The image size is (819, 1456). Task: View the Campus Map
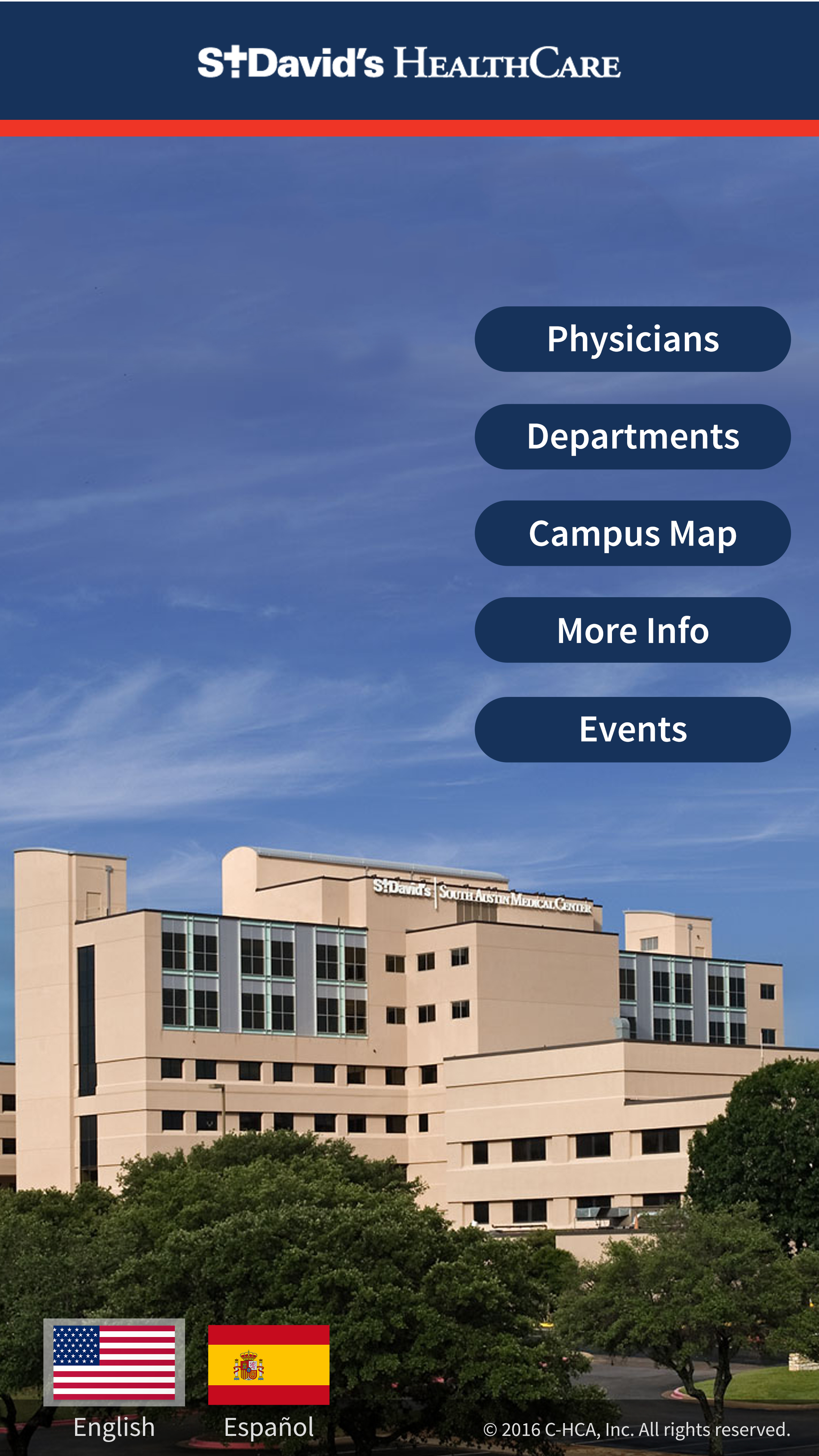632,533
